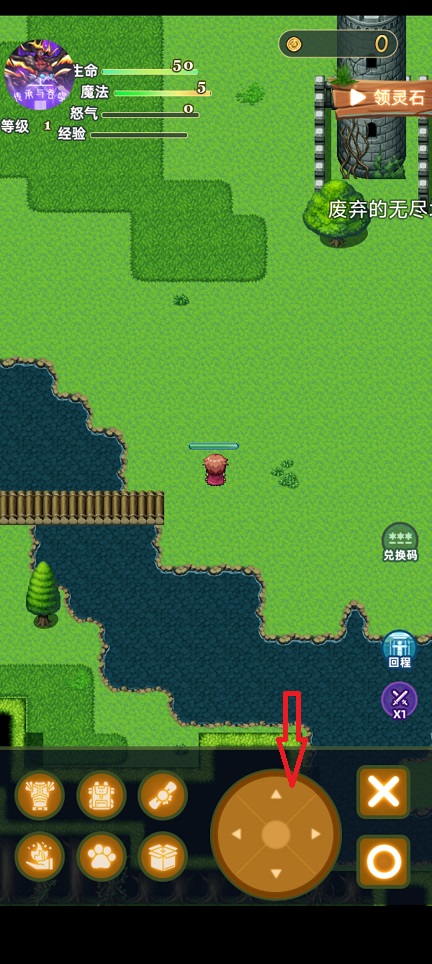Tap the left arrow on the D-pad
Viewport: 432px width, 964px height.
point(236,834)
